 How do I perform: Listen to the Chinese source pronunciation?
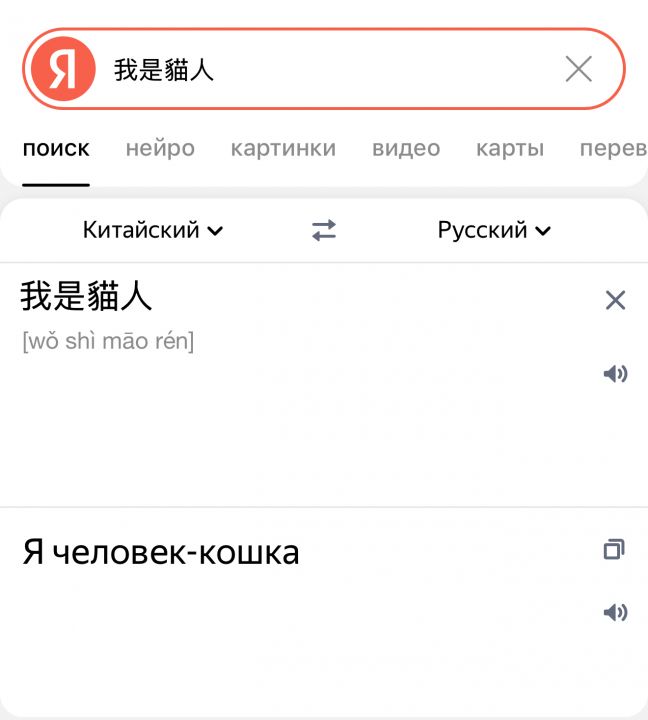pyautogui.click(x=615, y=374)
